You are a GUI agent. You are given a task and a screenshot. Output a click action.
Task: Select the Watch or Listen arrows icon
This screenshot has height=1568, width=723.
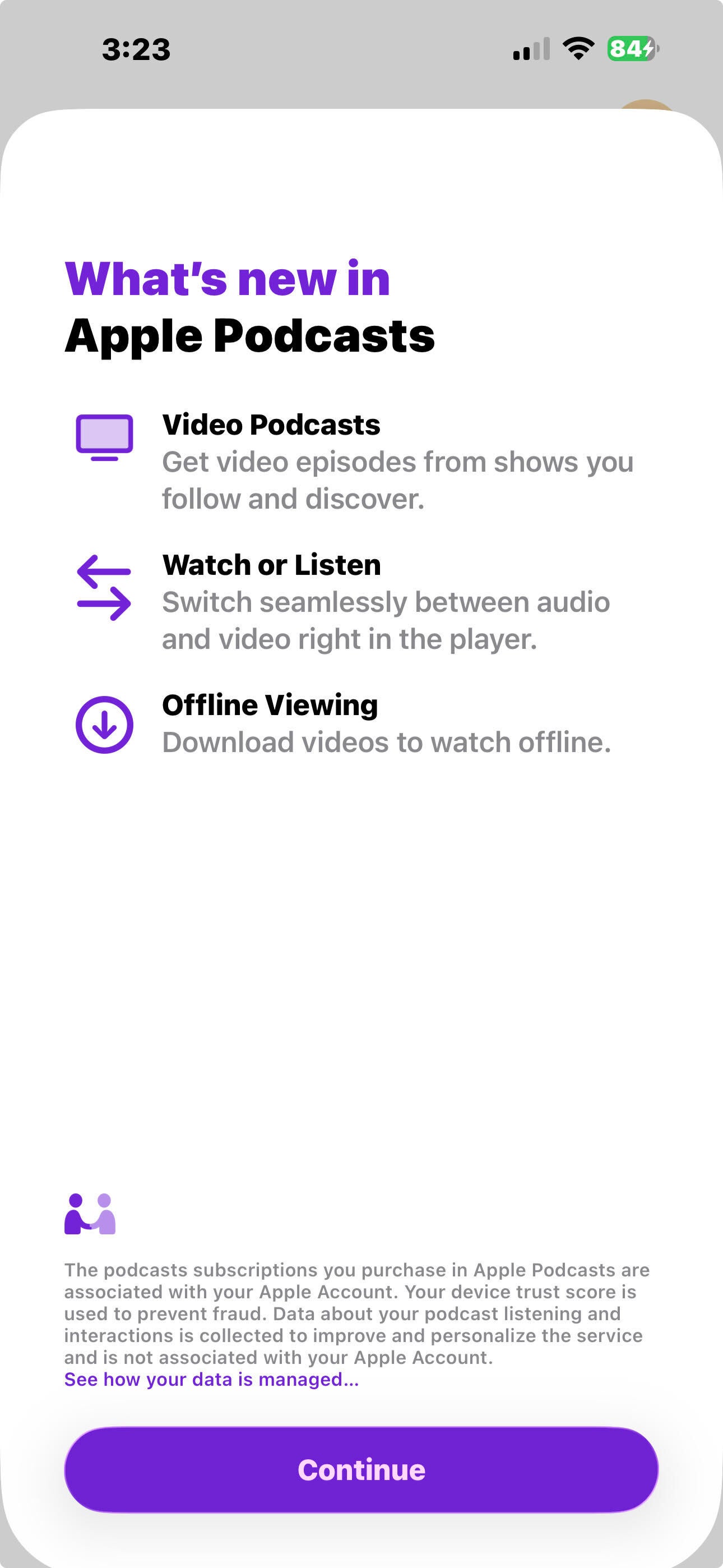point(105,586)
